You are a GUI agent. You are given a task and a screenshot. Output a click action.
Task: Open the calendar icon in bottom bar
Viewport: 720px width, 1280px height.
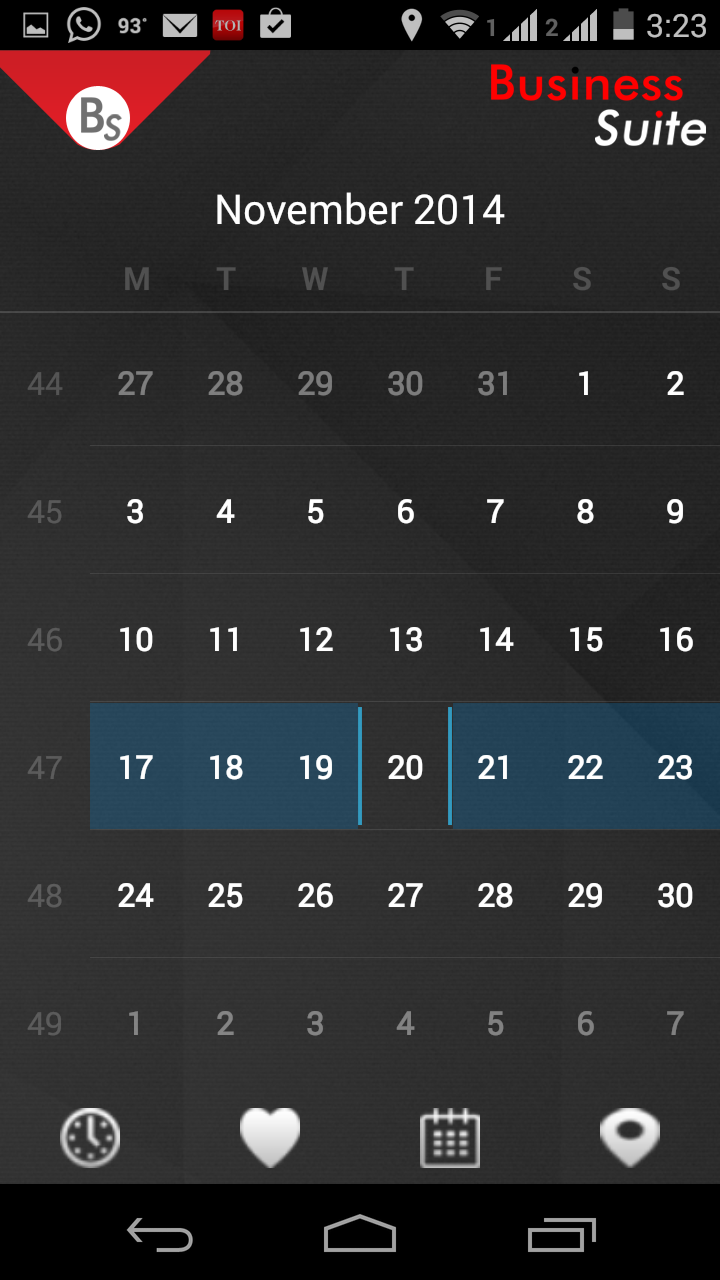pyautogui.click(x=450, y=1138)
